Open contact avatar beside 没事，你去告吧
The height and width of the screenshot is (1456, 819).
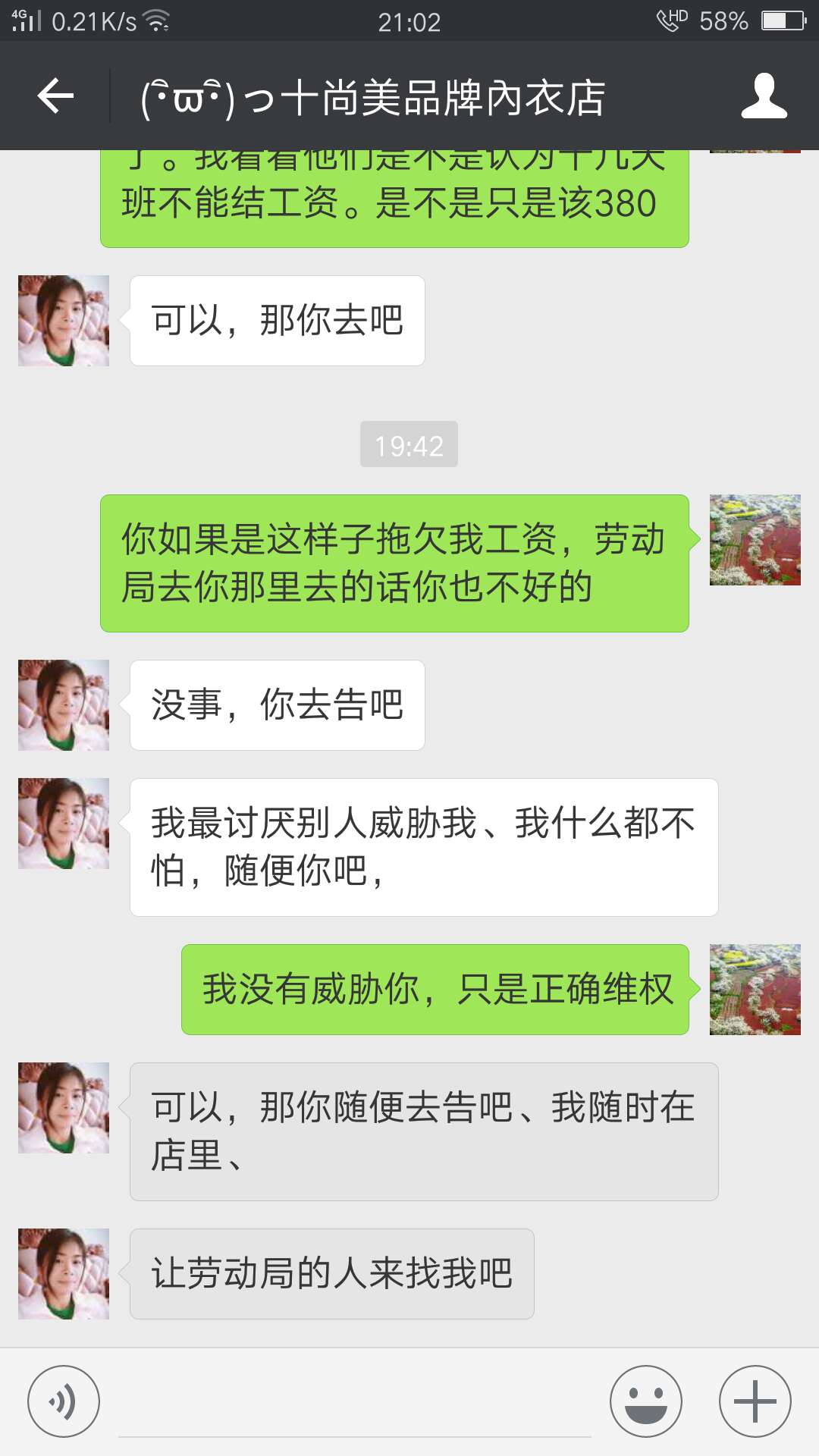pos(64,705)
